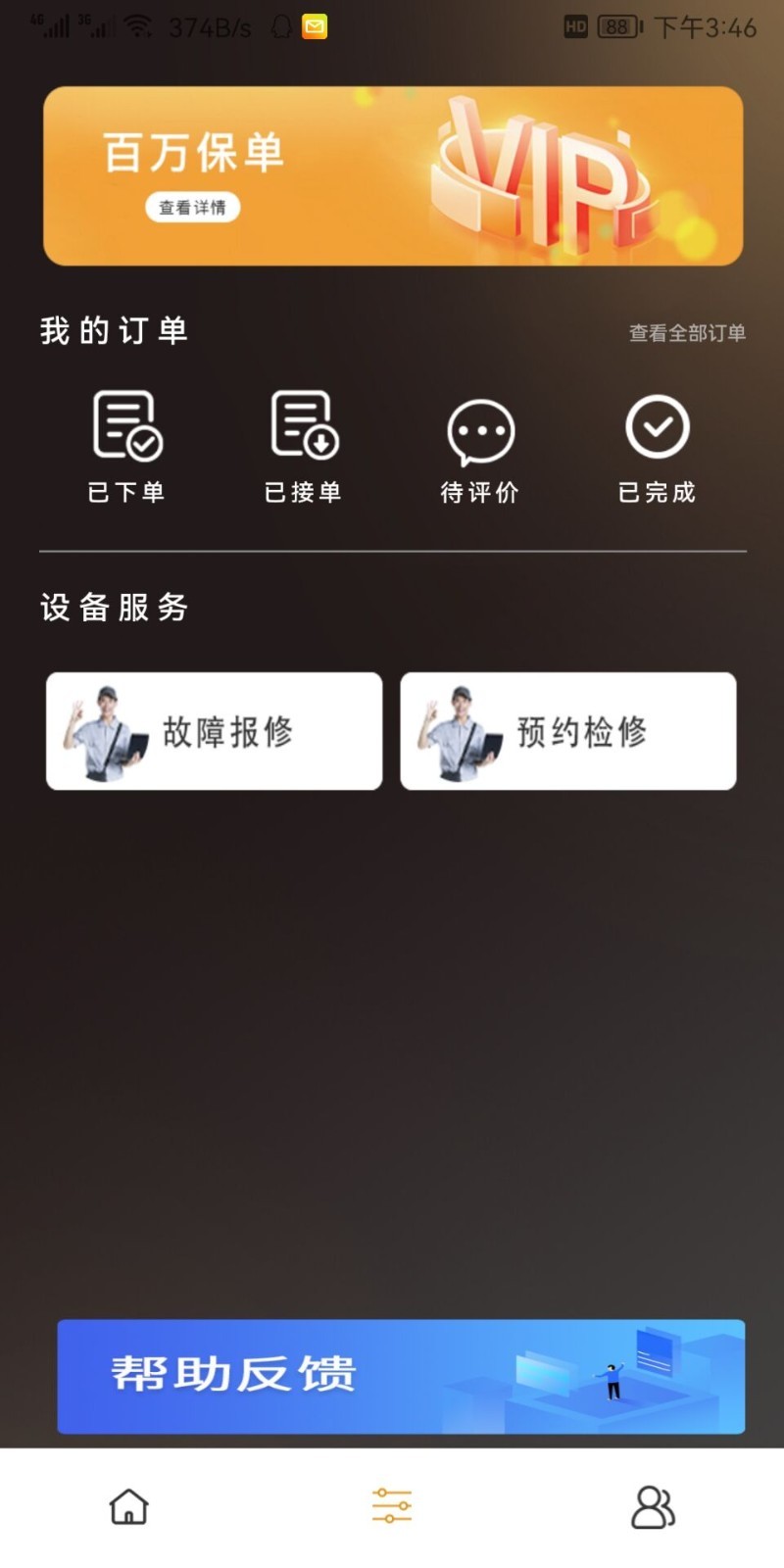This screenshot has width=784, height=1568.
Task: Open 查看全部订单 link
Action: click(x=687, y=333)
